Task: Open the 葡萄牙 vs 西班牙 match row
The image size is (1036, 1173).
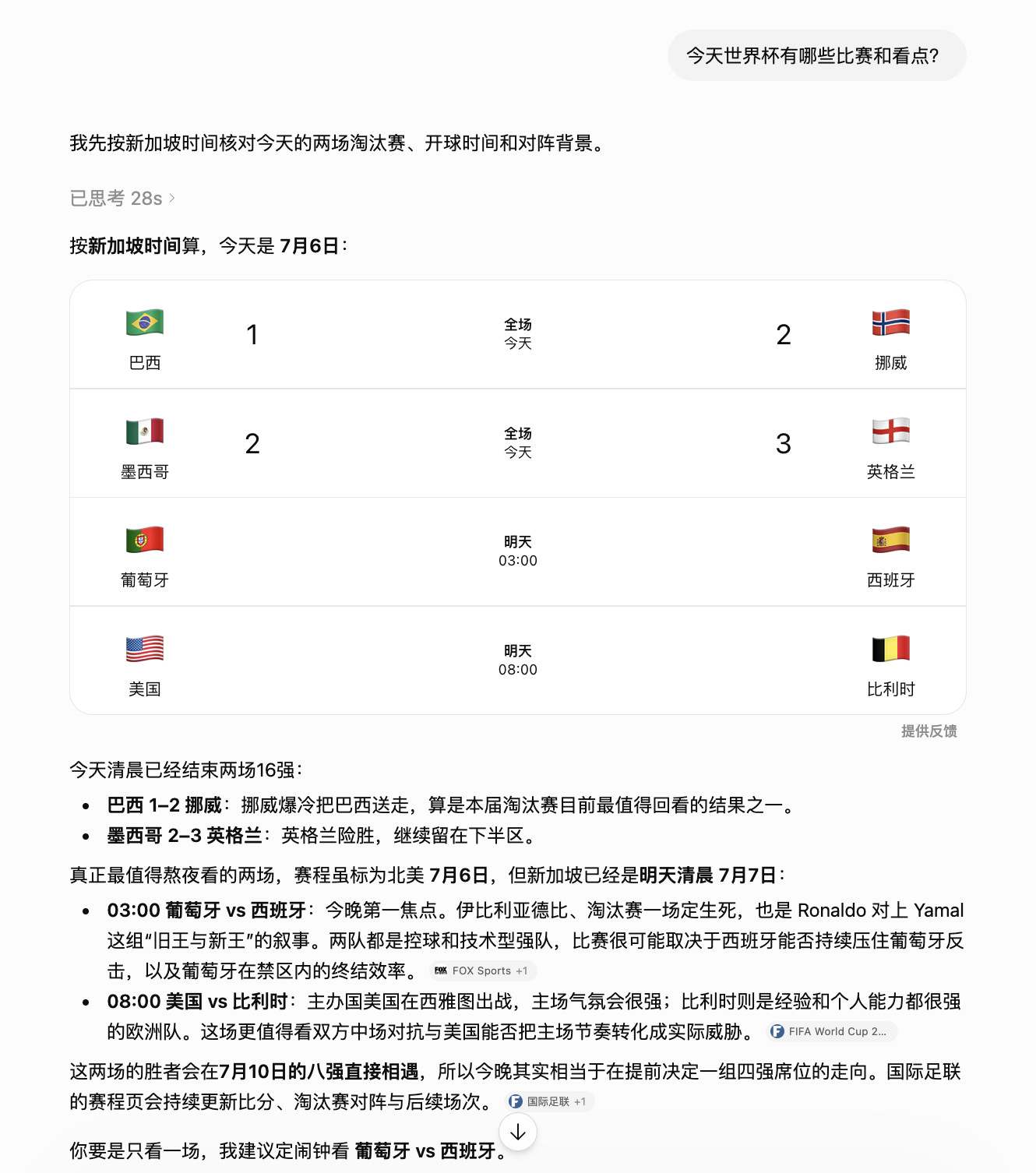Action: 518,551
